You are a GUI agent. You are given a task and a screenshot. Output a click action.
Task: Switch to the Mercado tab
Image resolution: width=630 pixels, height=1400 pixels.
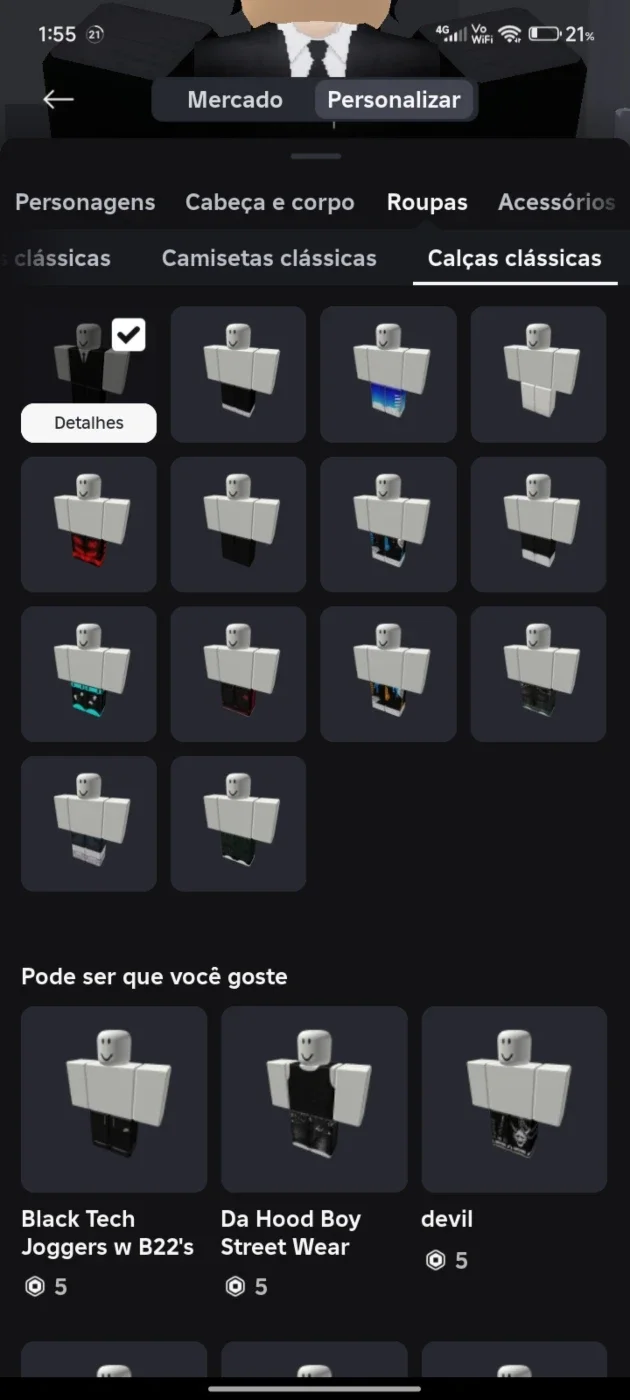point(235,100)
